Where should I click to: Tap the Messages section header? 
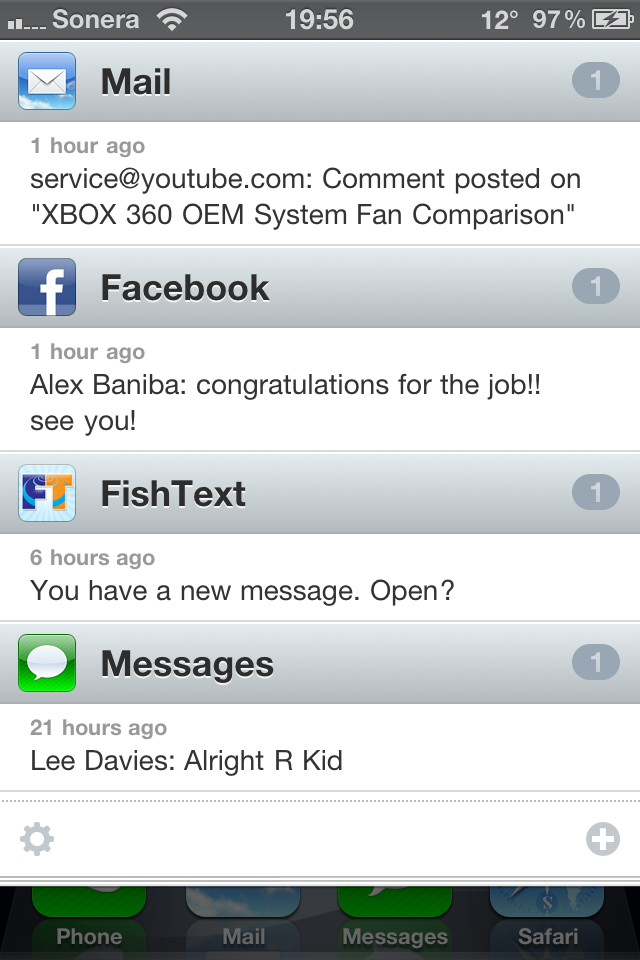(320, 663)
